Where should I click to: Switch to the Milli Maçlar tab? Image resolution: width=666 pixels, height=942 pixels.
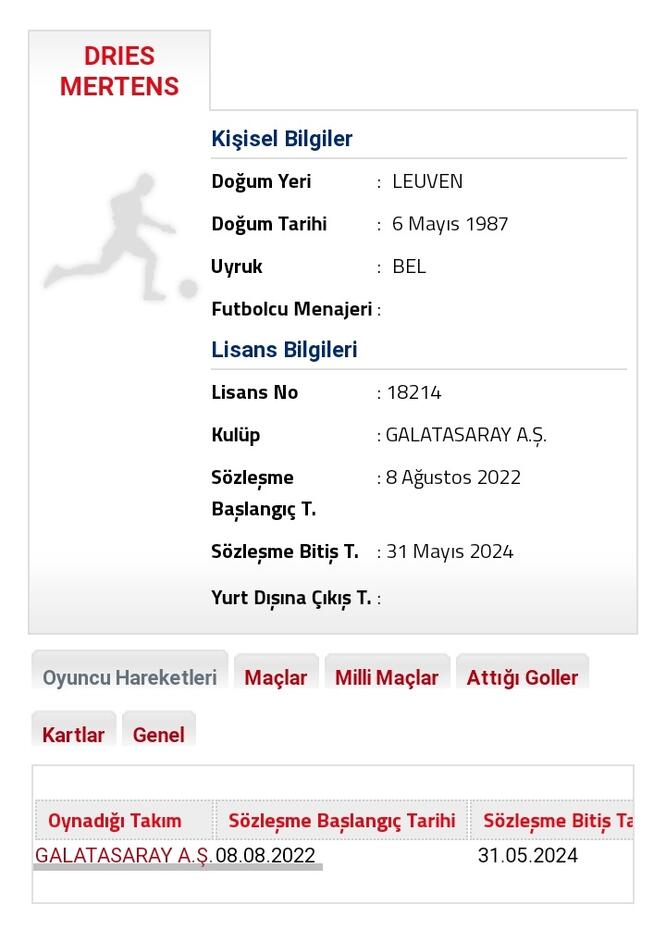386,677
